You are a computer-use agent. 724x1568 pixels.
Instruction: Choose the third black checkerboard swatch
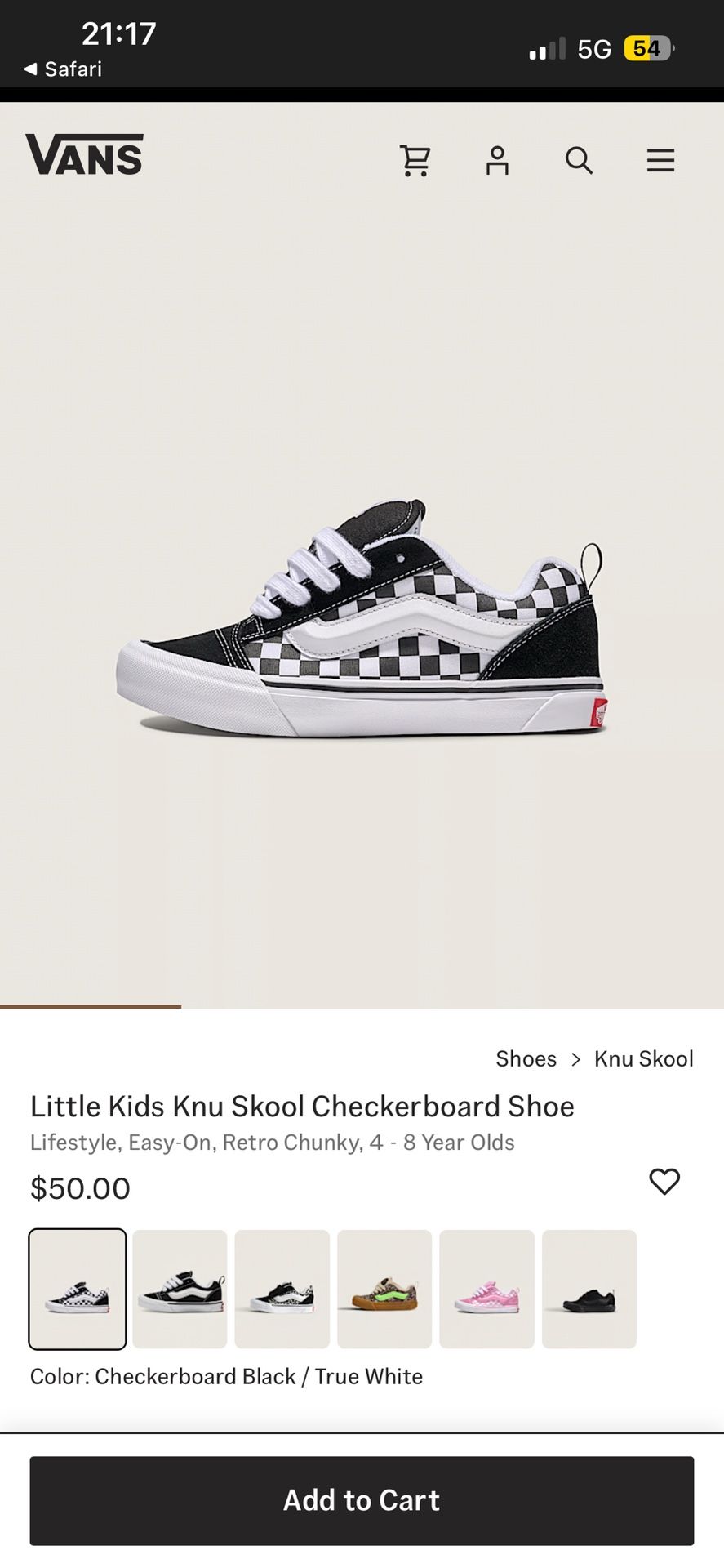(282, 1289)
